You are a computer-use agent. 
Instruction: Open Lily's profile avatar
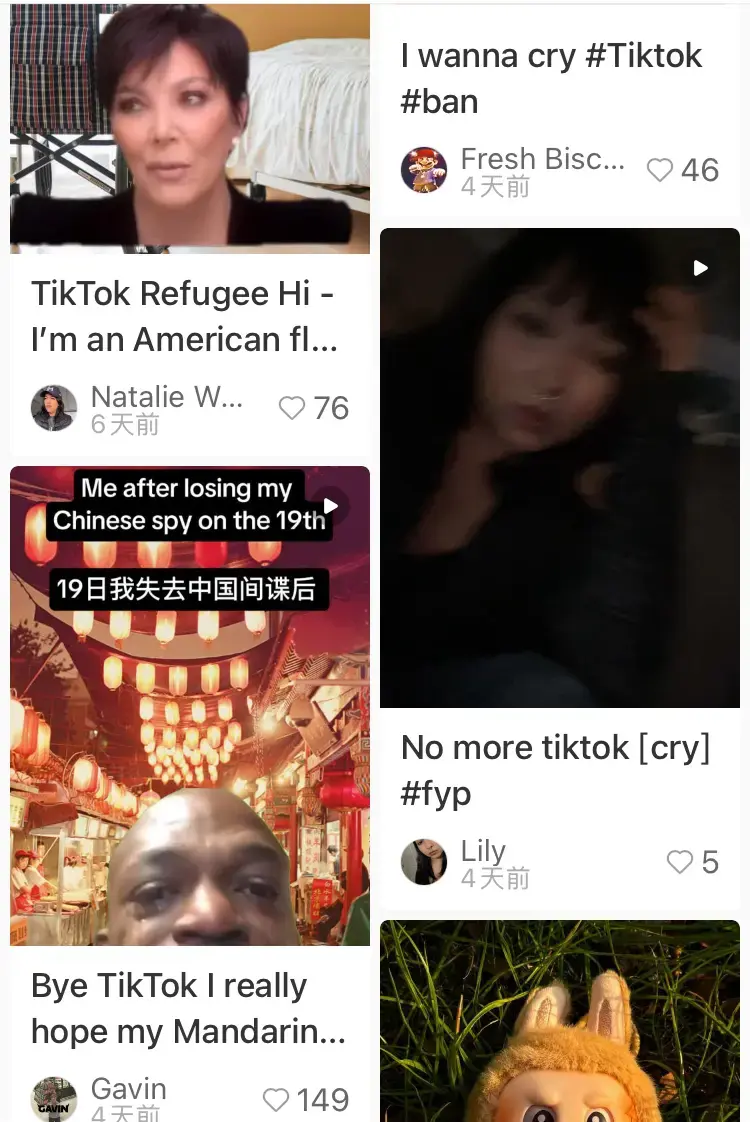point(424,861)
